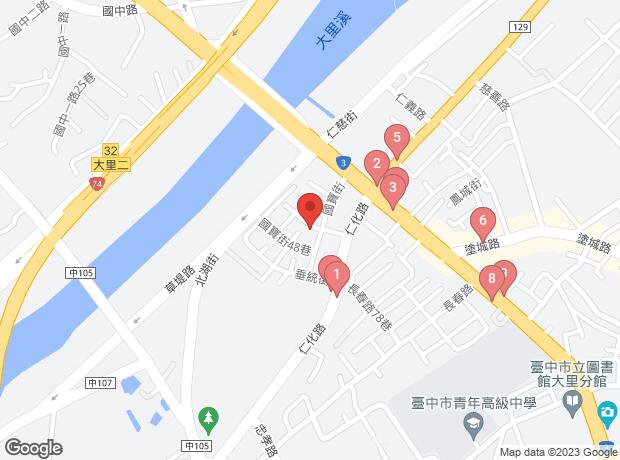Select map marker number 3
Viewport: 620px width, 460px height.
coord(393,186)
